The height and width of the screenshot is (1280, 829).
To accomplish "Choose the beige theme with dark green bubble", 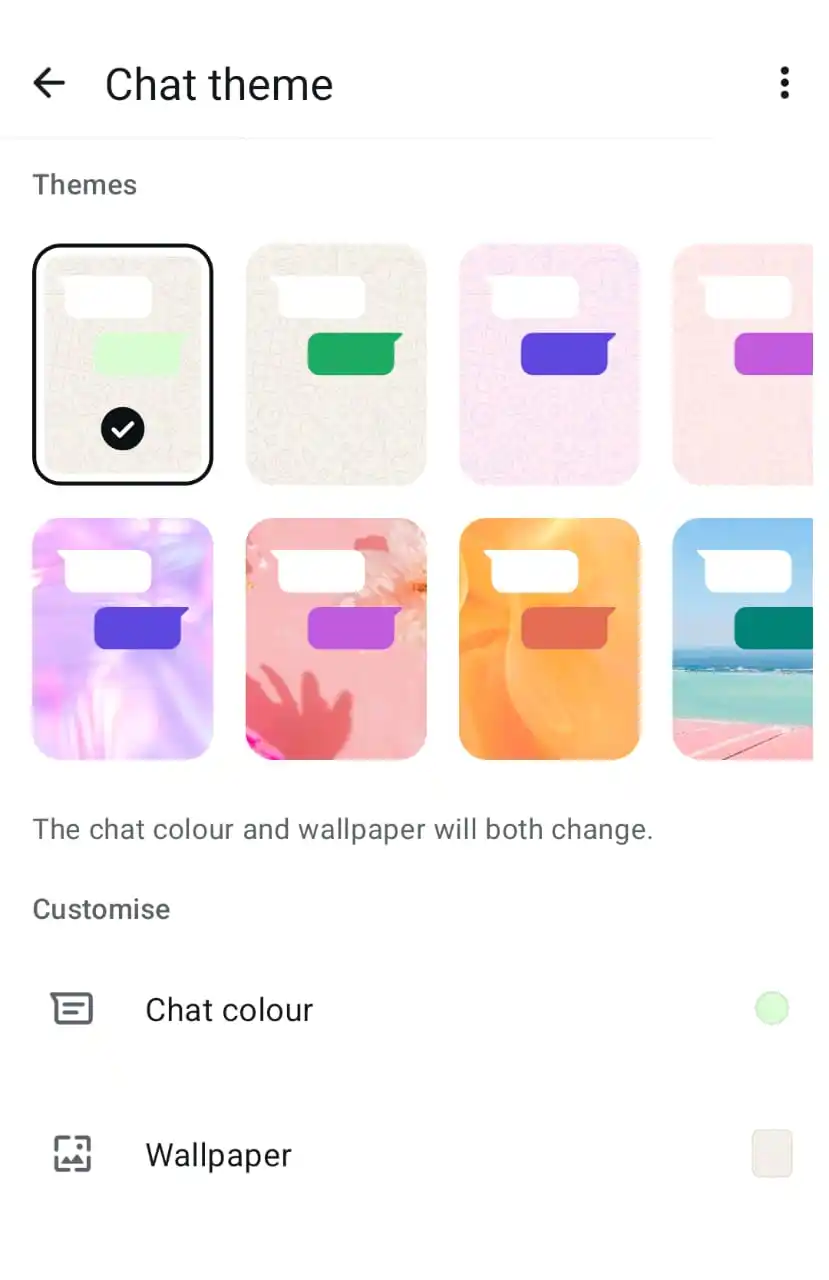I will coord(336,365).
